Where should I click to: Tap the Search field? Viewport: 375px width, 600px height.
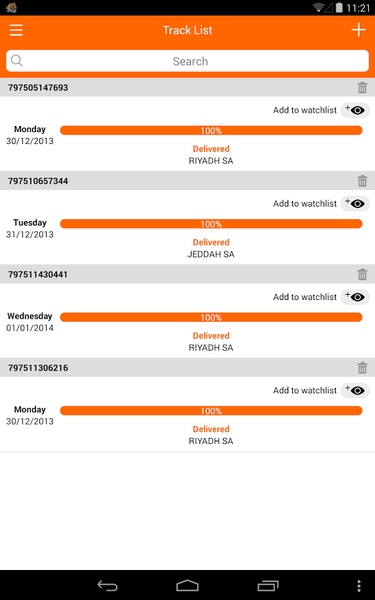[x=188, y=61]
